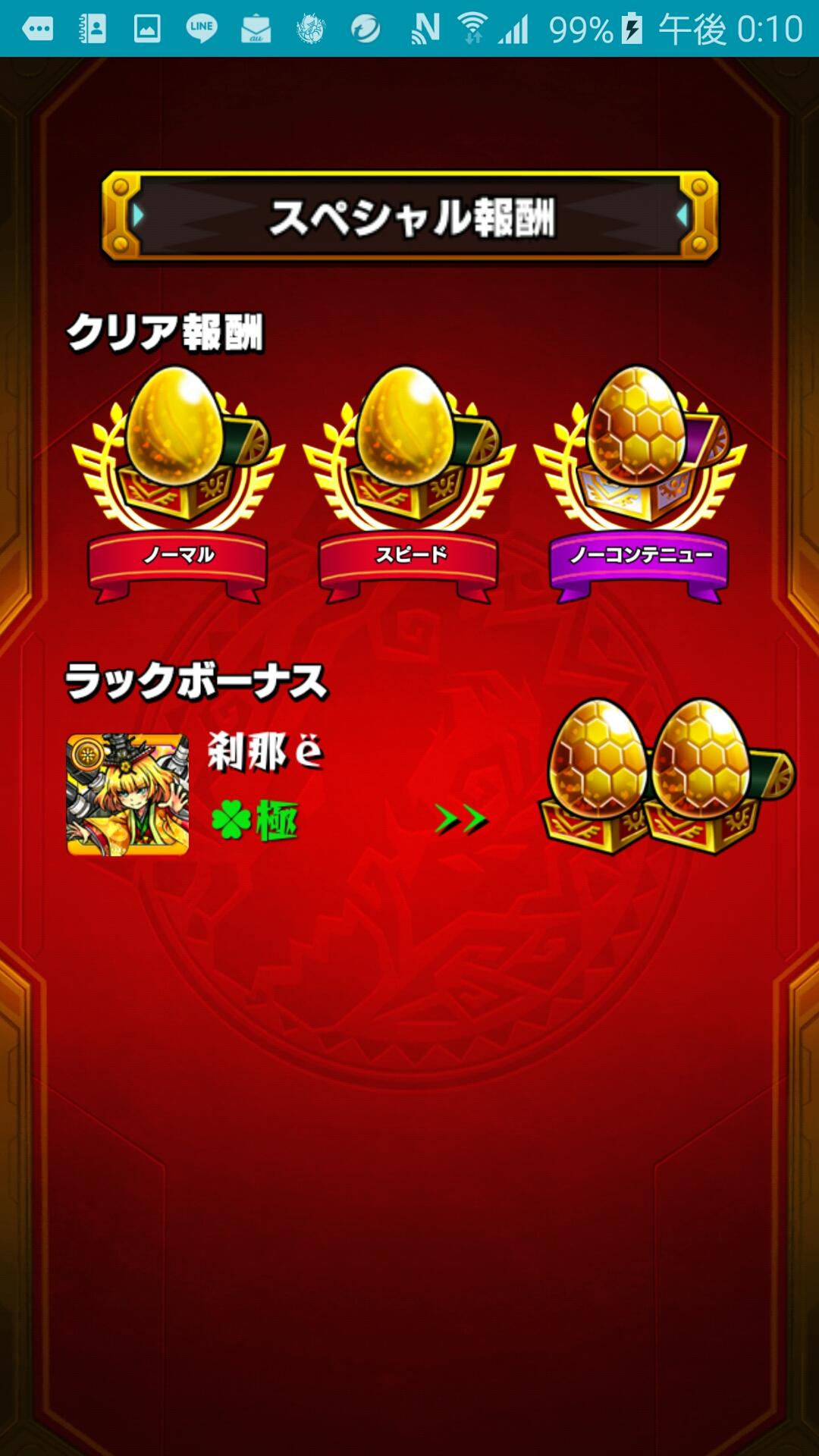
Task: Expand luck bonus details with the green >> arrows
Action: (x=465, y=819)
